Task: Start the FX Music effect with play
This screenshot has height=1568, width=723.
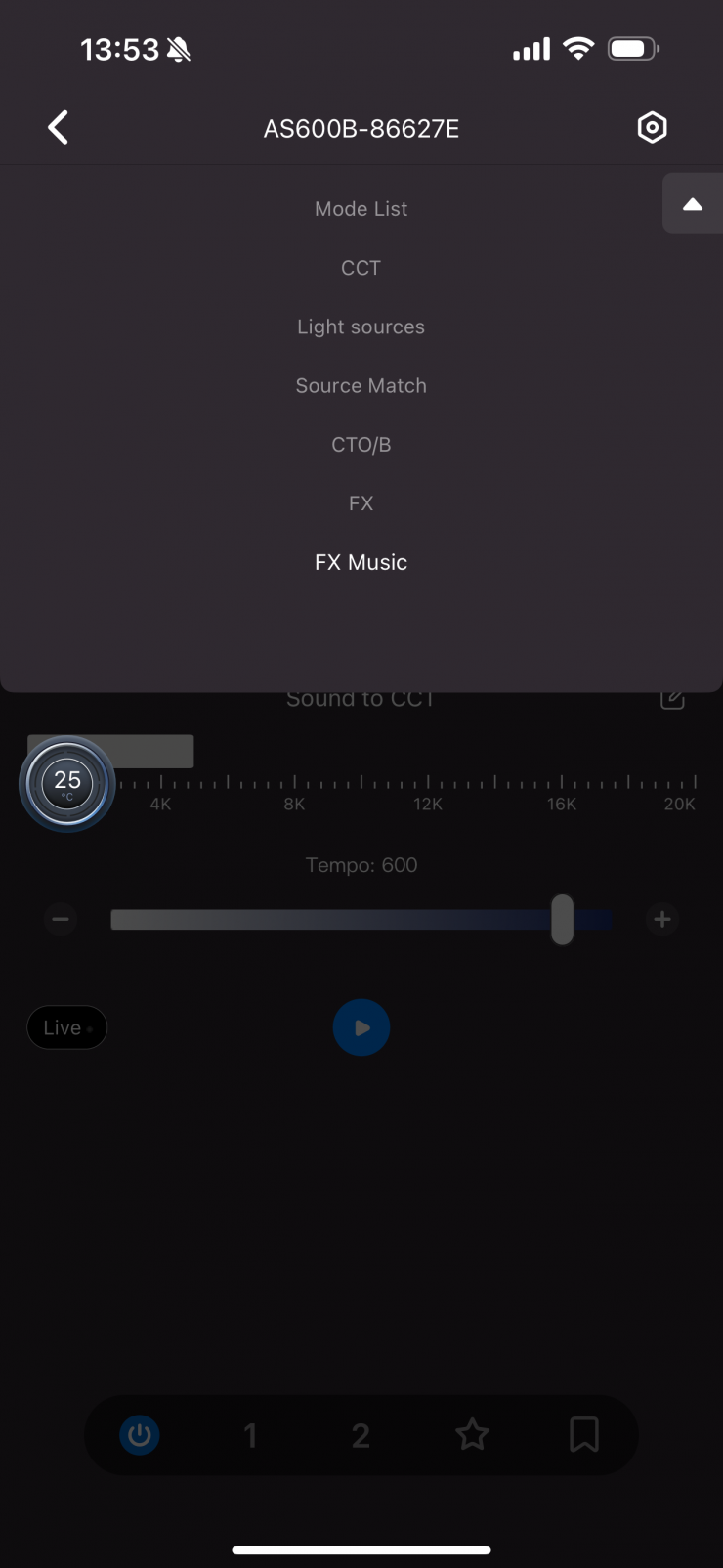Action: pyautogui.click(x=361, y=1027)
